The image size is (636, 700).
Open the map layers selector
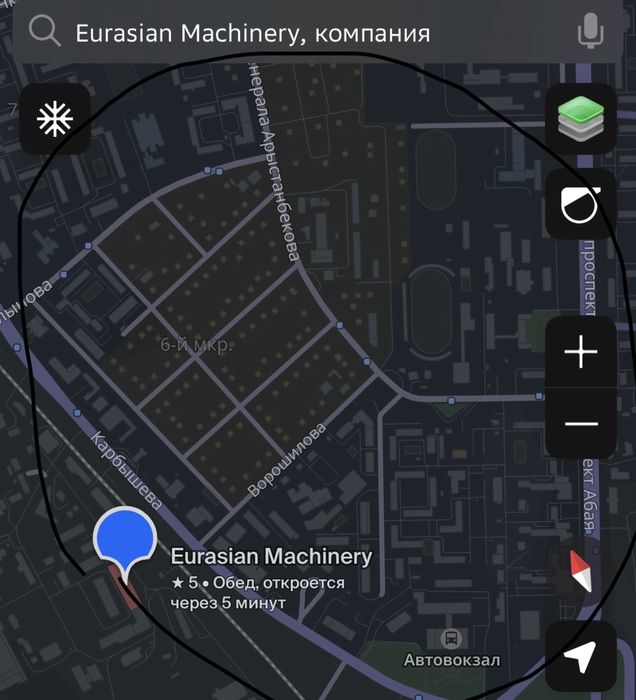pos(580,119)
